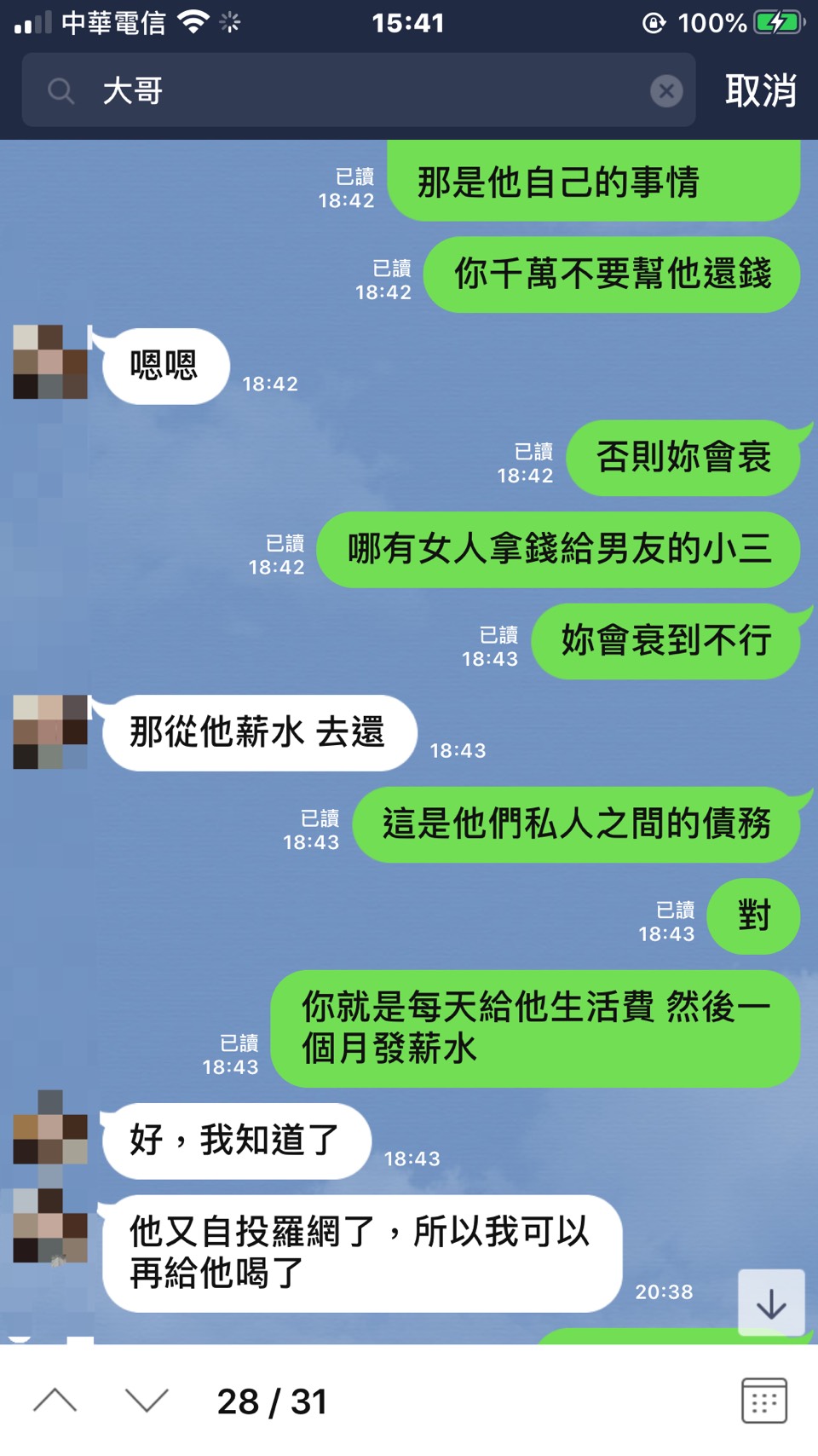This screenshot has height=1456, width=818.
Task: Jump to the latest message with the down arrow
Action: pyautogui.click(x=770, y=1303)
